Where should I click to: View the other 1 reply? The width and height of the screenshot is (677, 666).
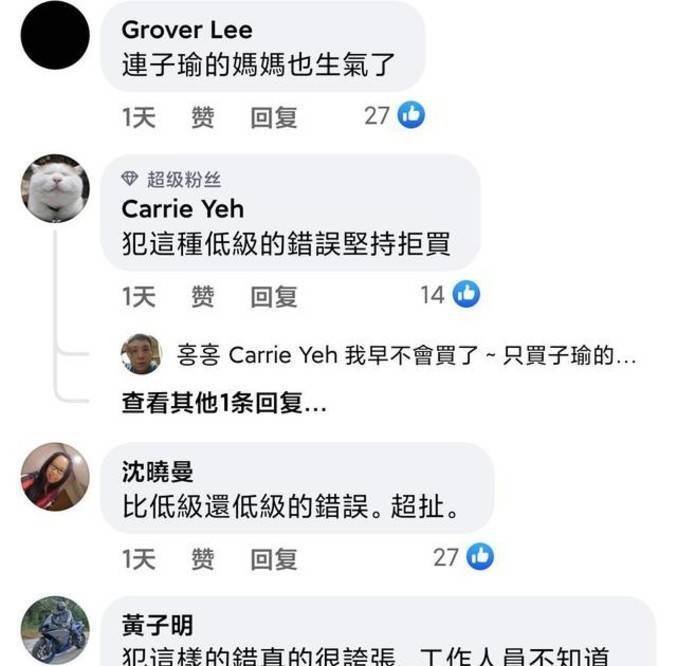224,403
